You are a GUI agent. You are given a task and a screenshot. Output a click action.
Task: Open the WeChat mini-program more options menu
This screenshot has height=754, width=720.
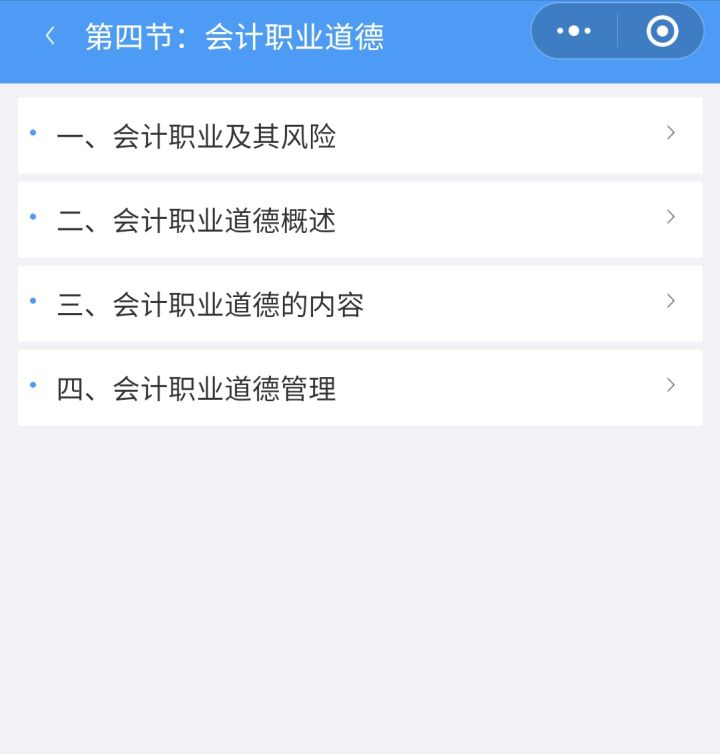[x=575, y=31]
